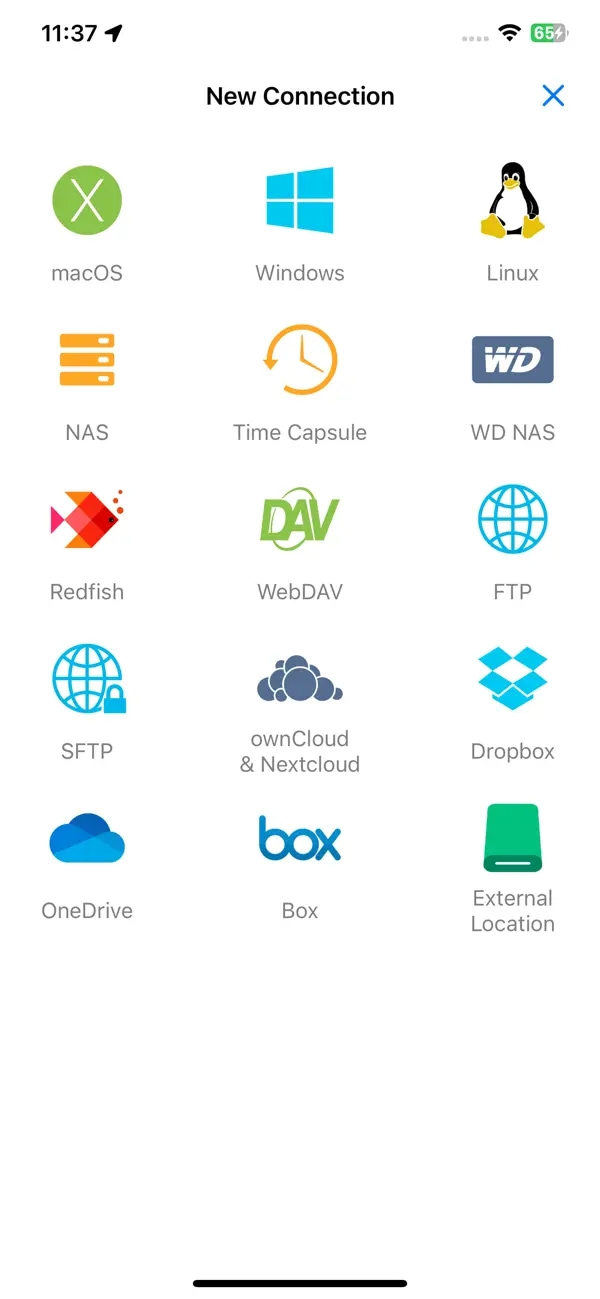Tap the FTP globe icon
This screenshot has height=1299, width=600.
pos(513,519)
